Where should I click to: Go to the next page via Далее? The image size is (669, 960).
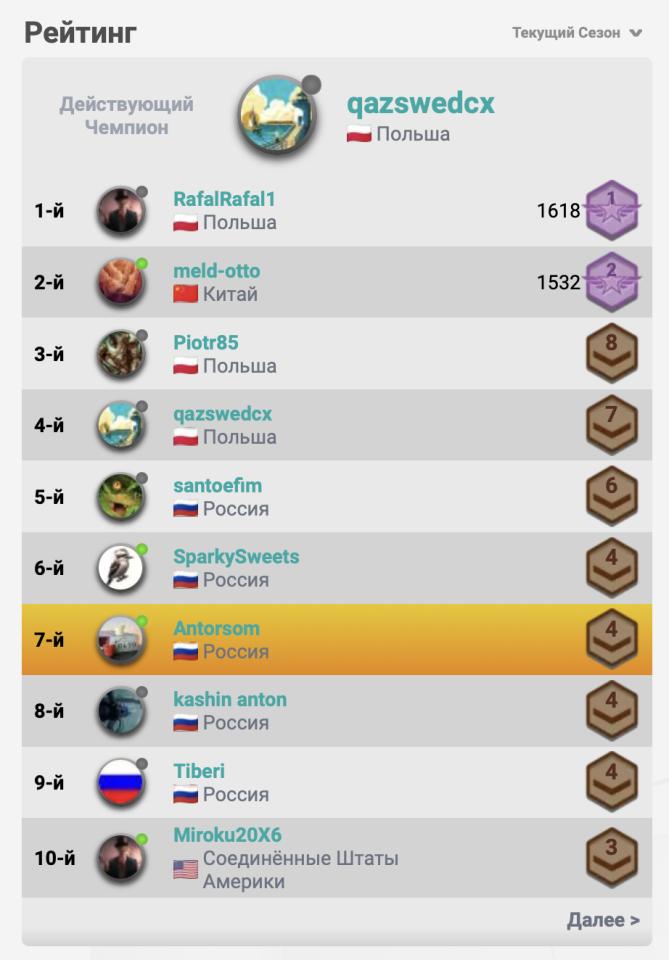[603, 920]
